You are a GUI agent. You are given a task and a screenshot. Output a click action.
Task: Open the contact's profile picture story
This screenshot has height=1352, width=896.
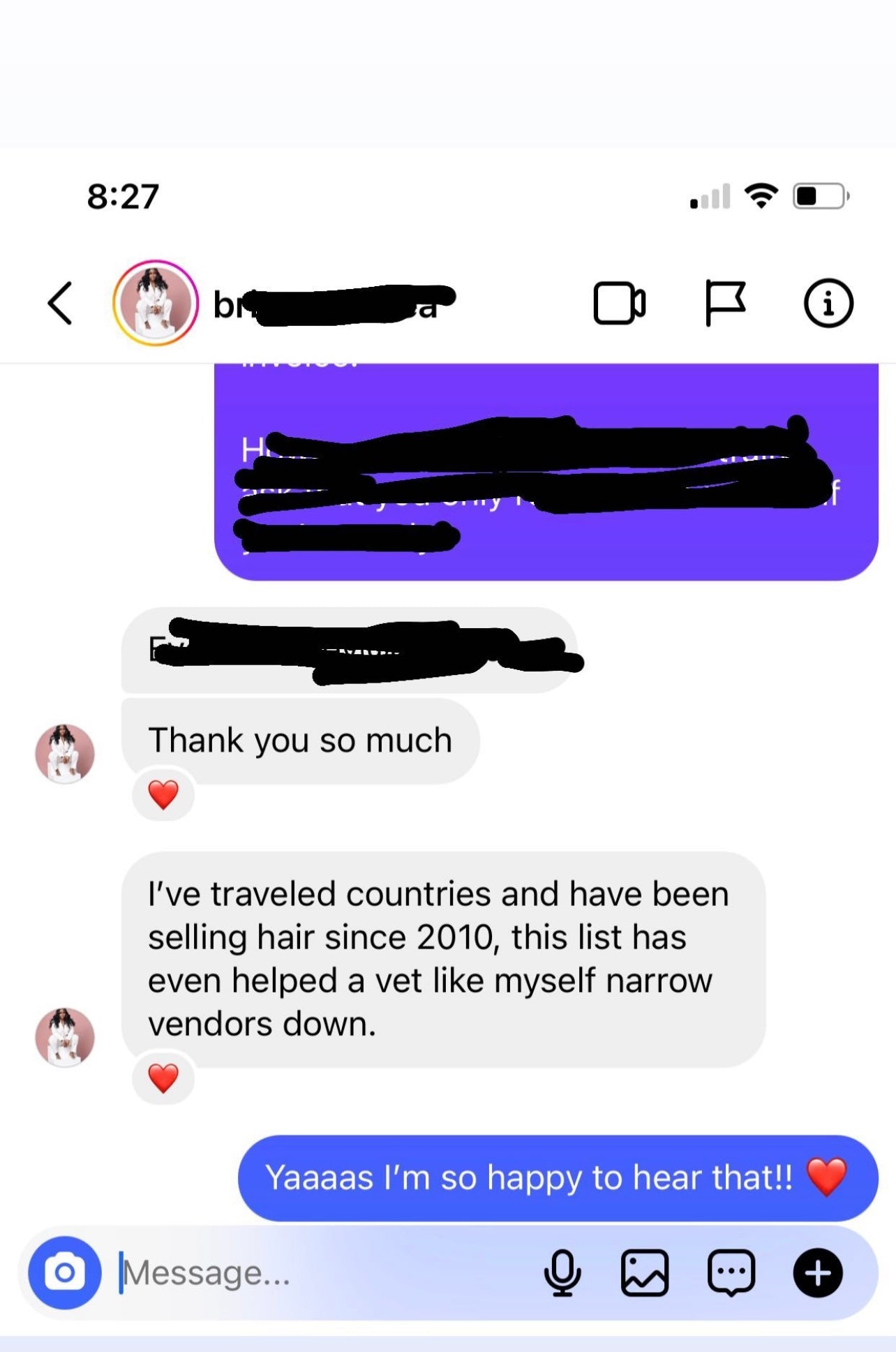(x=156, y=303)
